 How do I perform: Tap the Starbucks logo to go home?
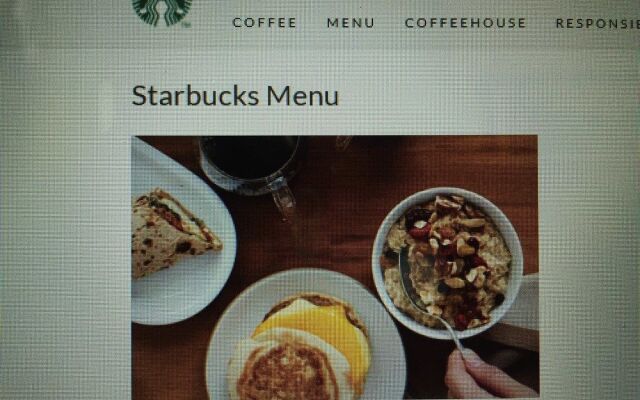161,11
